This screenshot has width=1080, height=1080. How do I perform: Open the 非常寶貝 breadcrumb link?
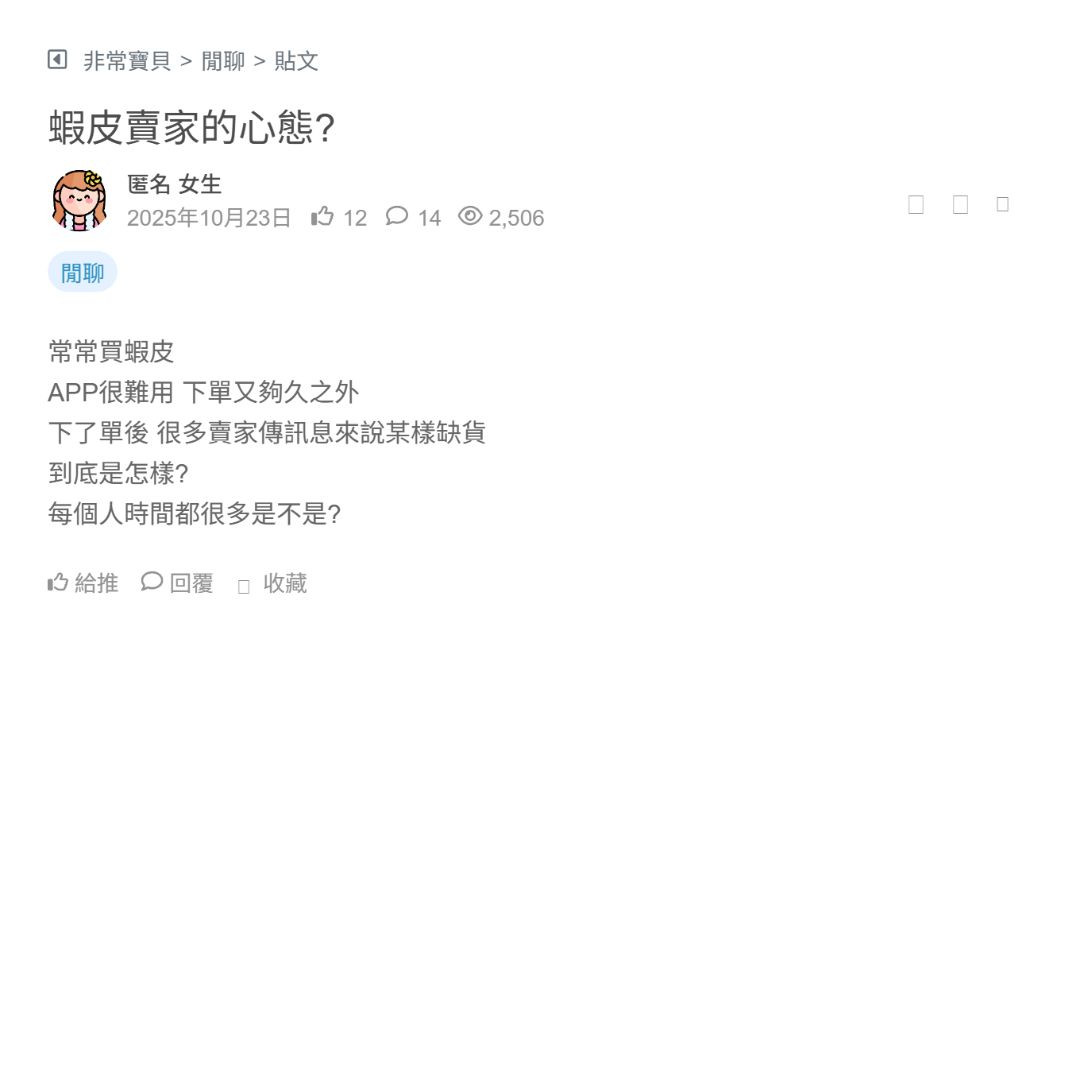(x=127, y=61)
